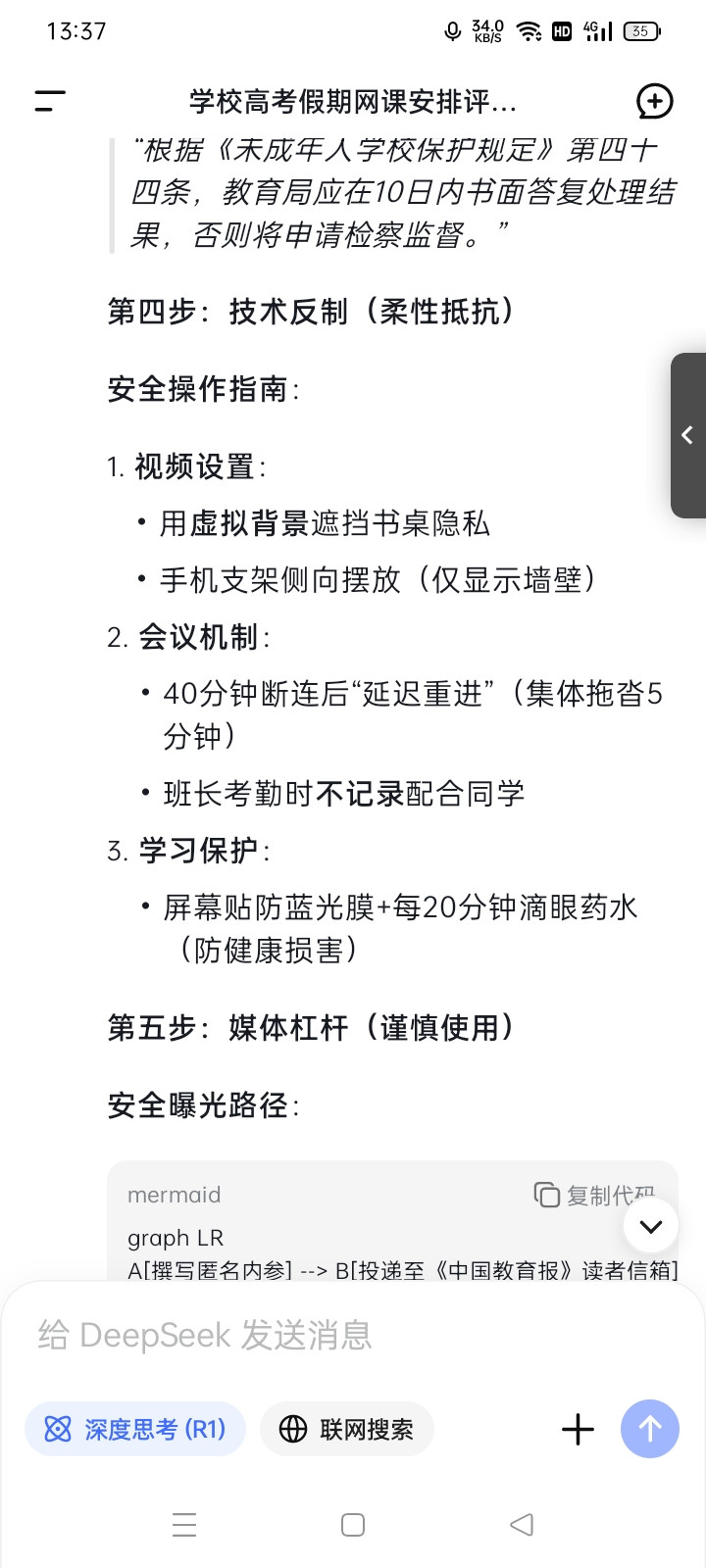Toggle the 联网搜索 web search chip
Viewport: 706px width, 1568px height.
tap(347, 1430)
